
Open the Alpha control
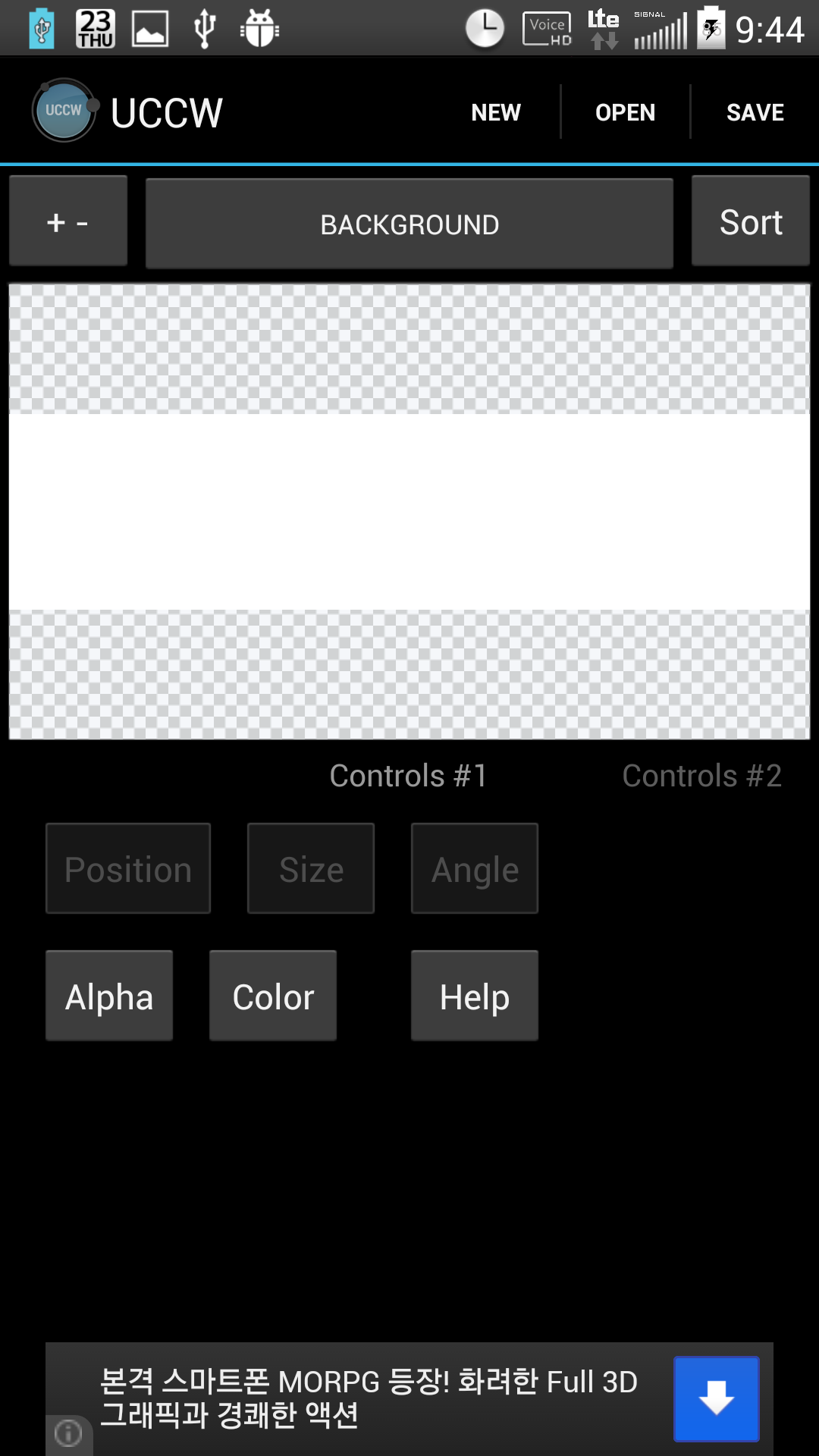coord(109,996)
